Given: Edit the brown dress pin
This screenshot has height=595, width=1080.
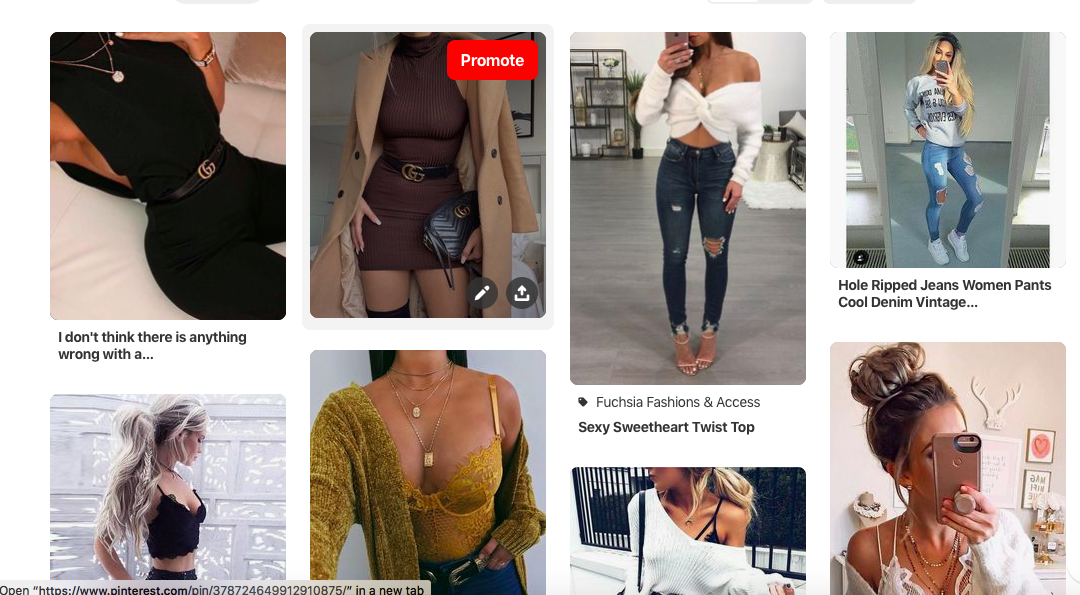Looking at the screenshot, I should tap(482, 293).
